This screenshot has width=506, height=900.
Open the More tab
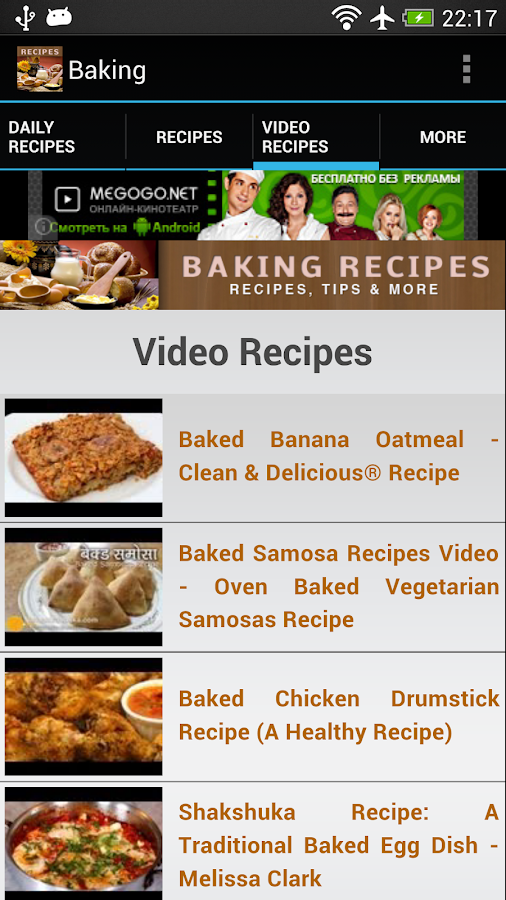pyautogui.click(x=443, y=137)
